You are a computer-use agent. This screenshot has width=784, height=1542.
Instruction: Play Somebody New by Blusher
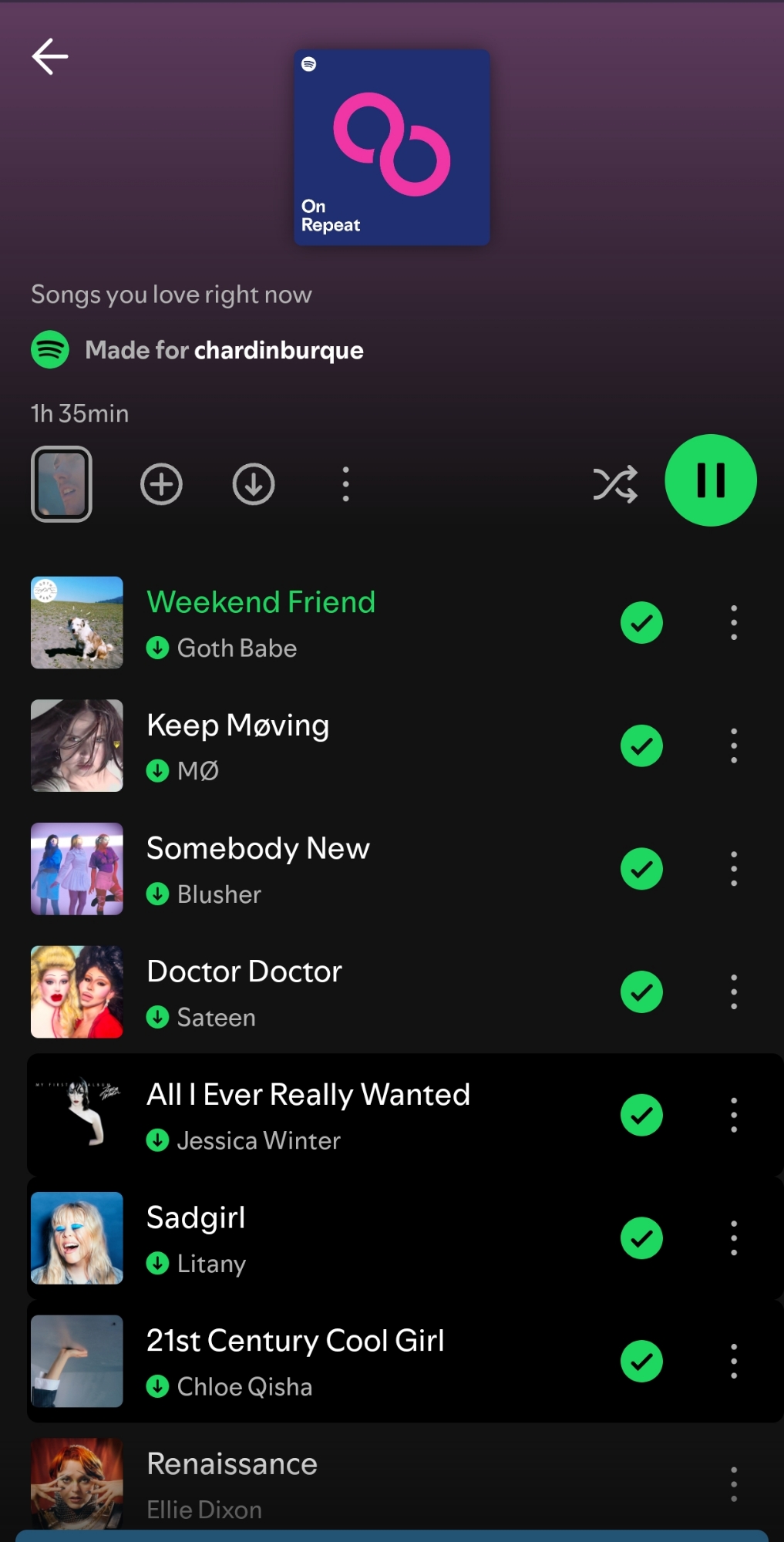308,869
